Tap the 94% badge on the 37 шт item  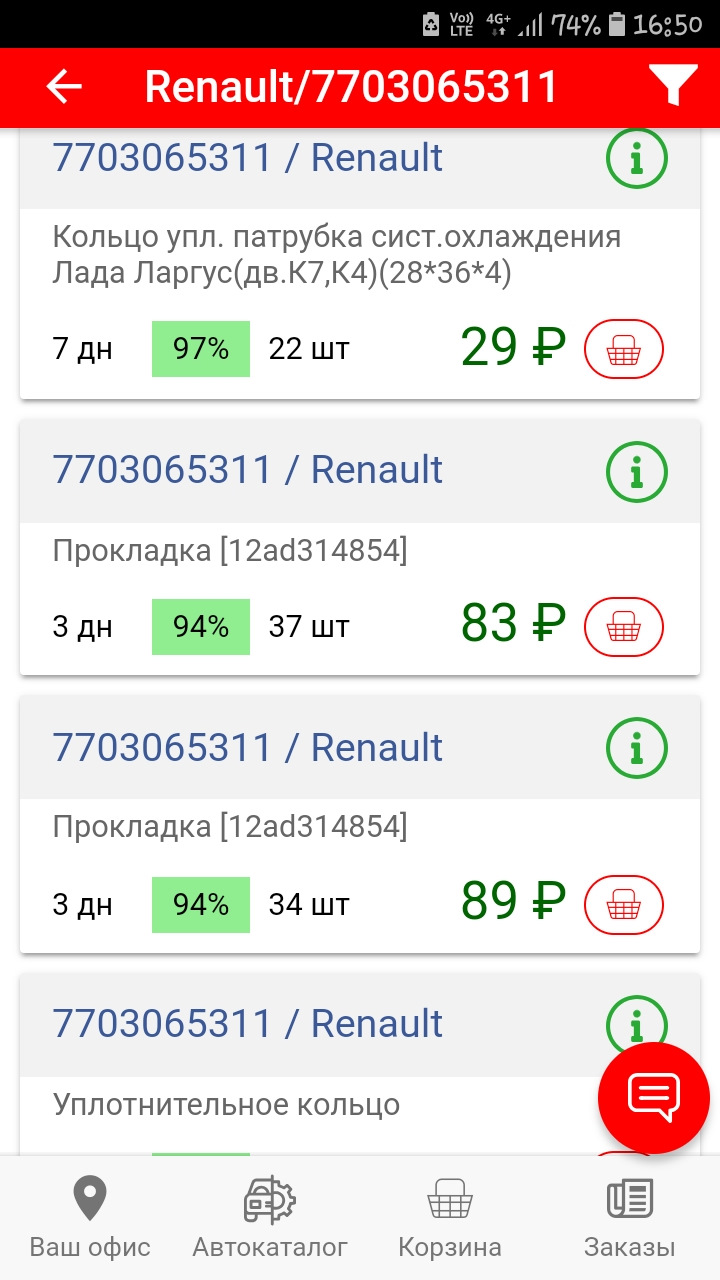tap(200, 627)
